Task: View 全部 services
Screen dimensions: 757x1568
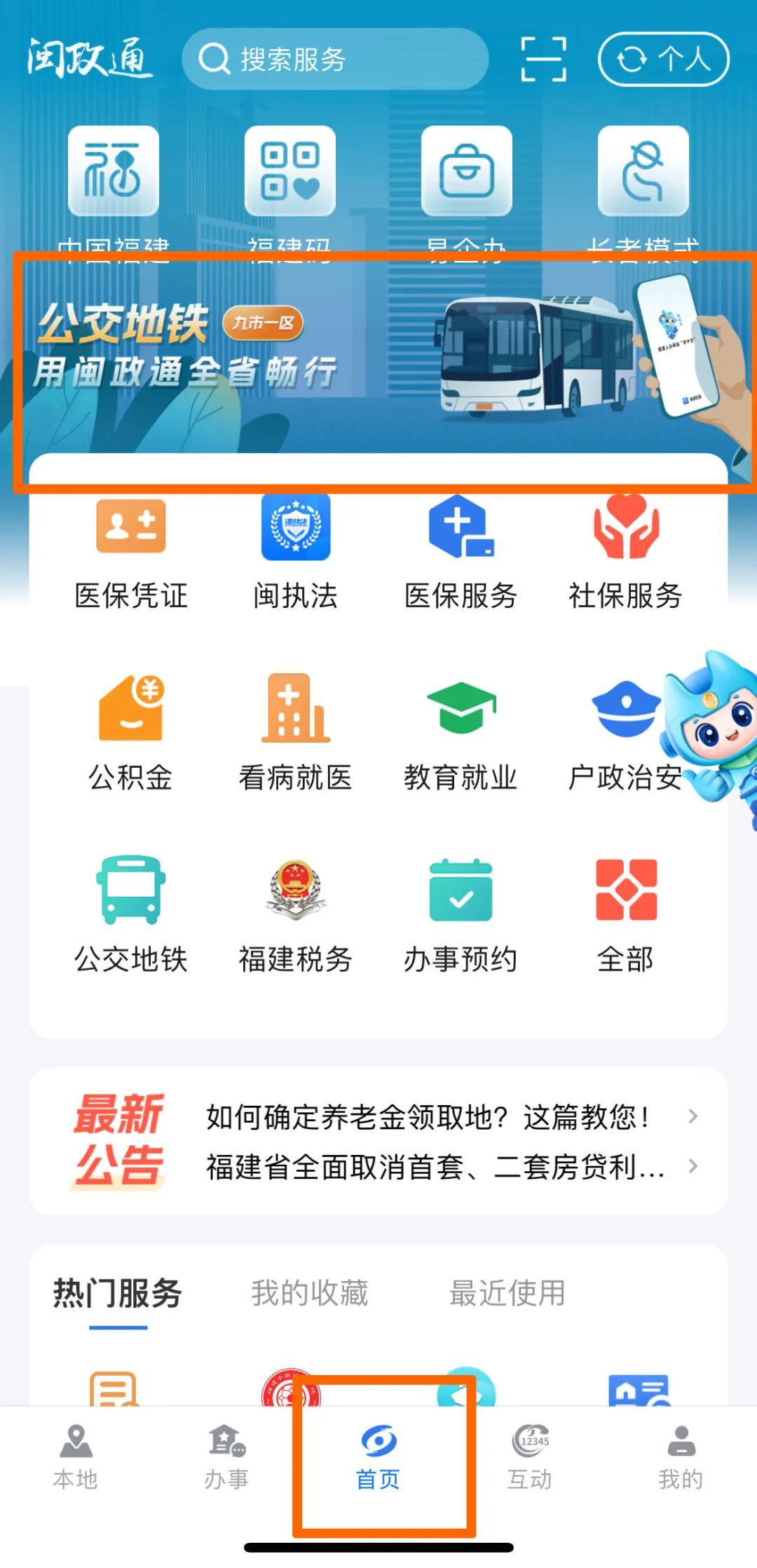Action: click(x=625, y=915)
